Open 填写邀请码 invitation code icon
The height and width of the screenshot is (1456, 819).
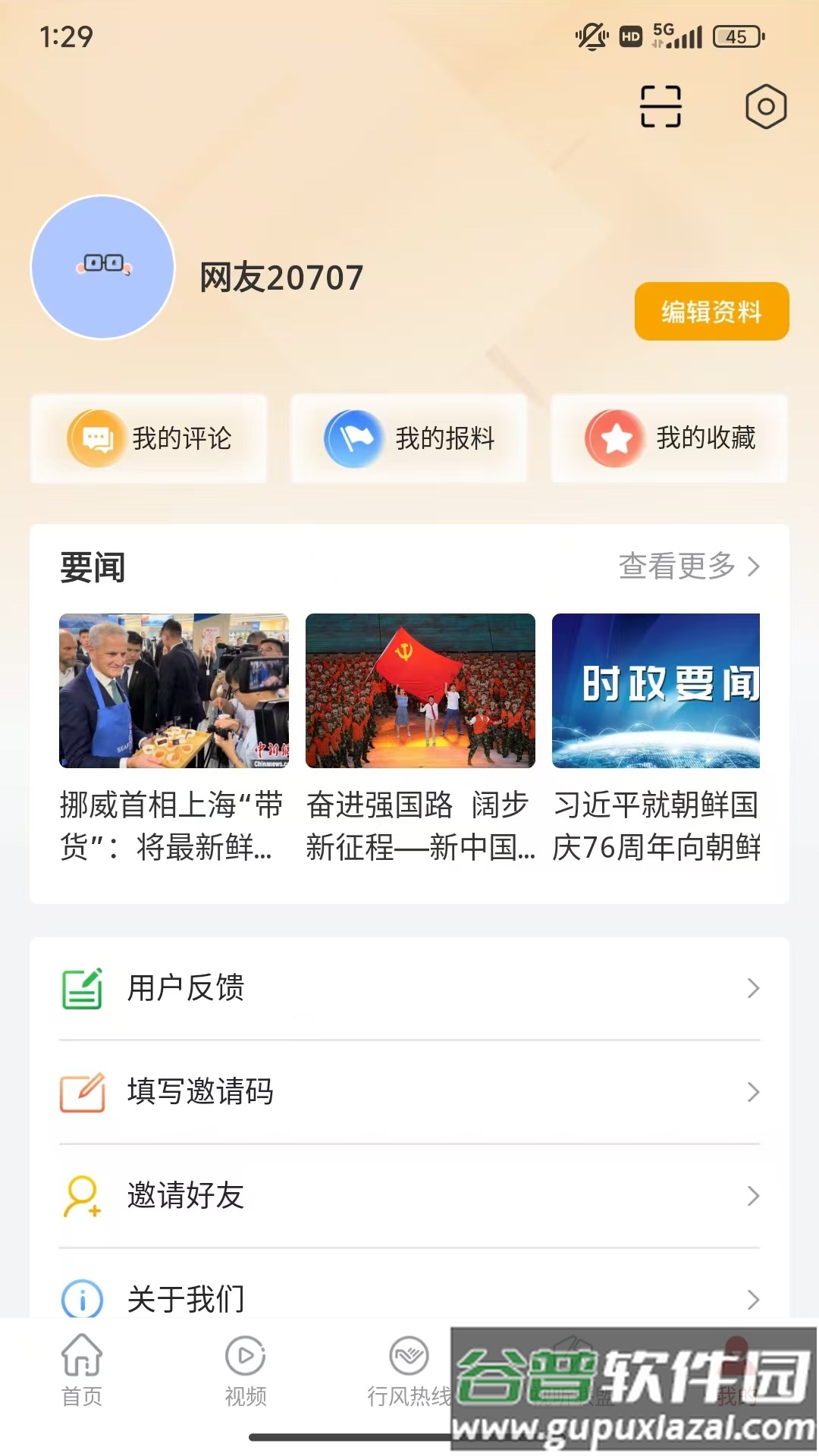pos(83,1092)
